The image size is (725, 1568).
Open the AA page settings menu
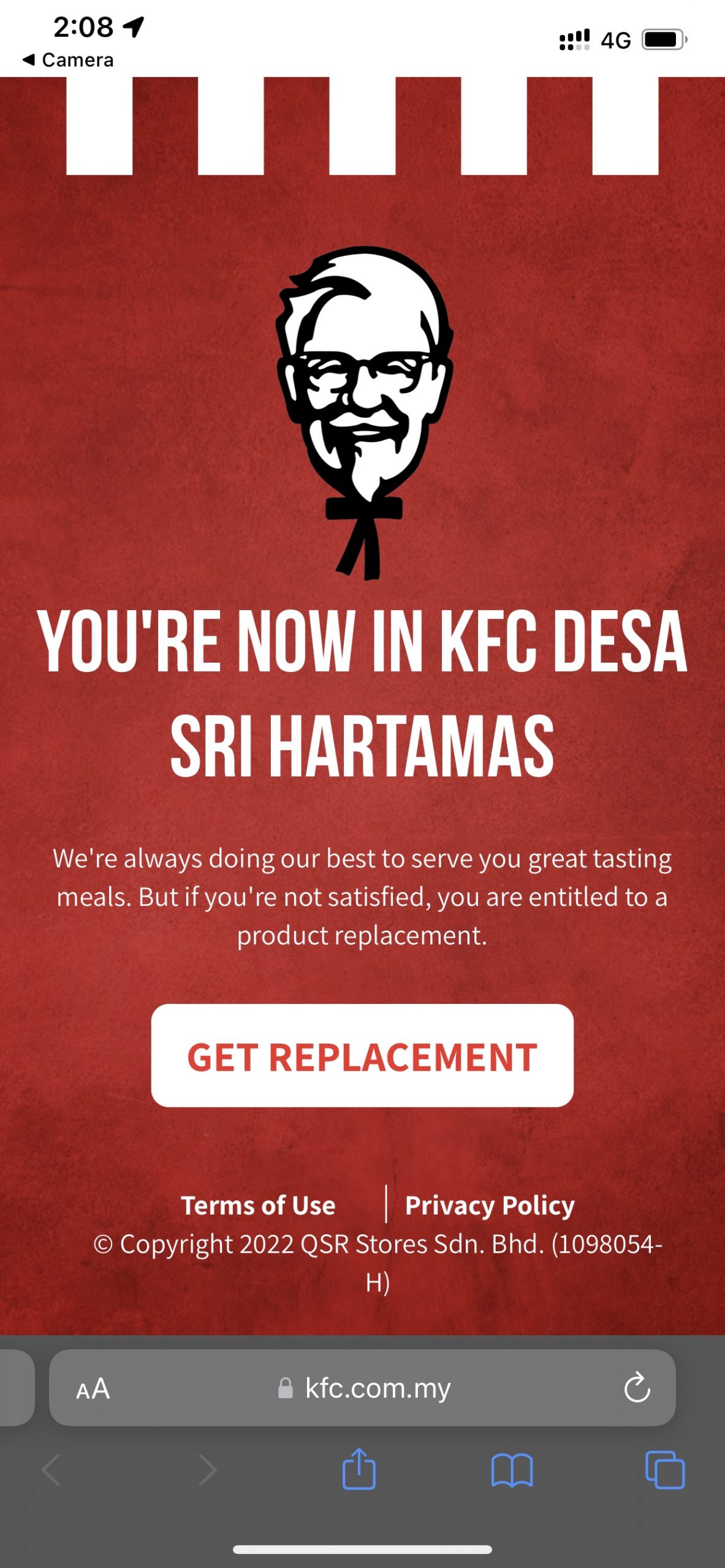pos(93,1389)
